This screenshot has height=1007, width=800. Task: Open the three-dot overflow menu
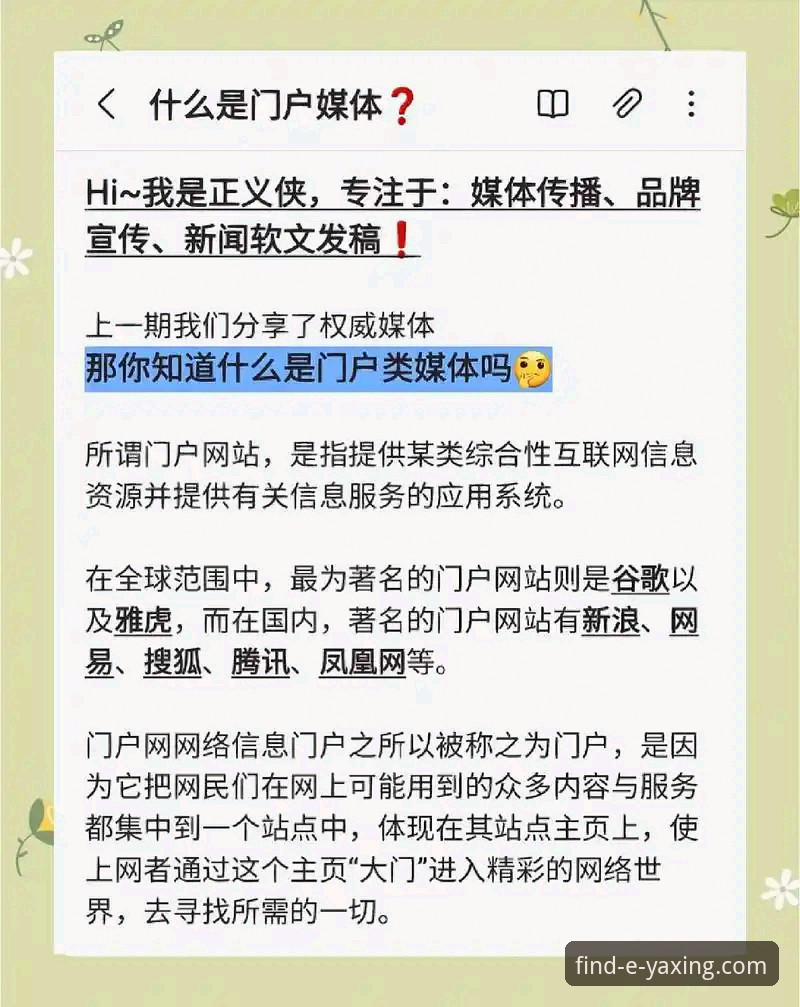coord(691,104)
